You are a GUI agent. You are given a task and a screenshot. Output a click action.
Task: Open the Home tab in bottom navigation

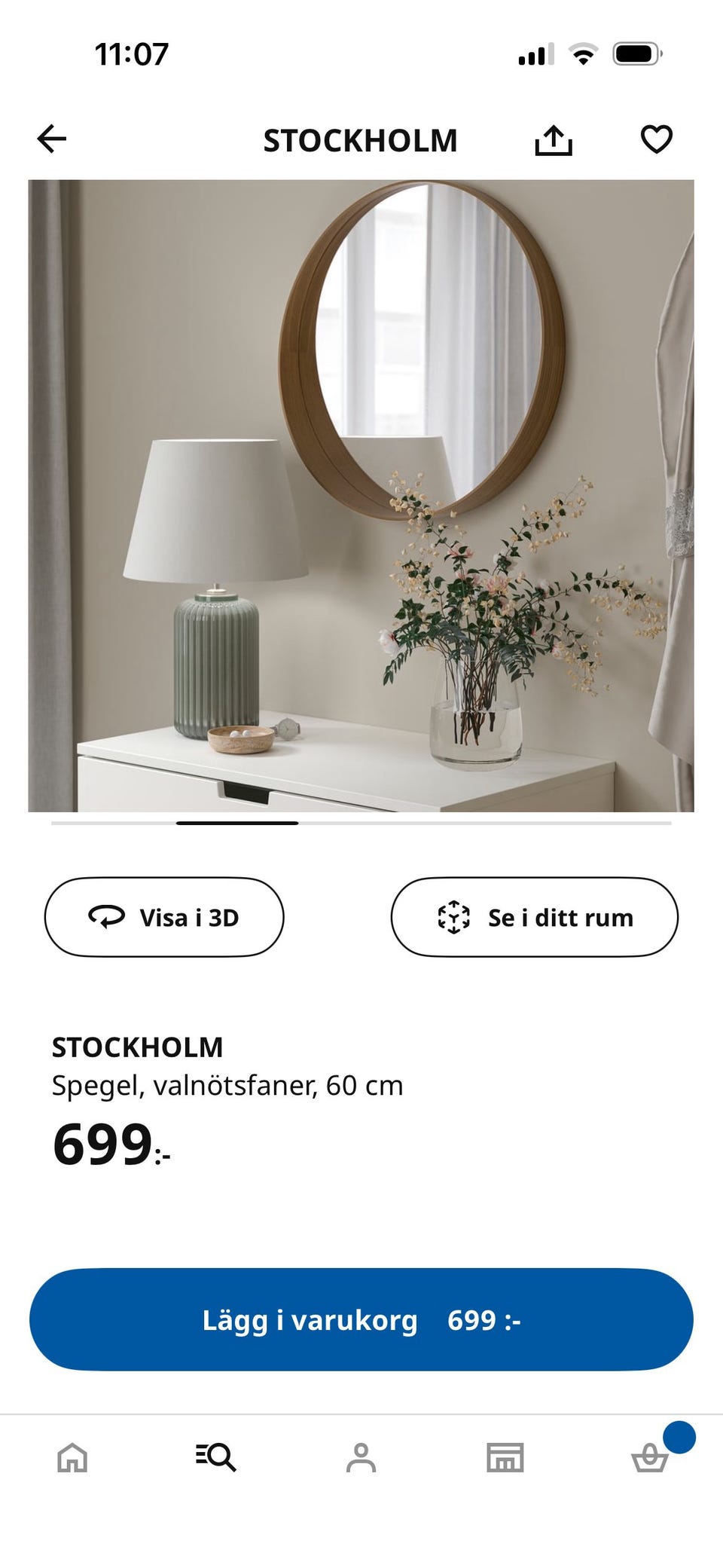72,1459
